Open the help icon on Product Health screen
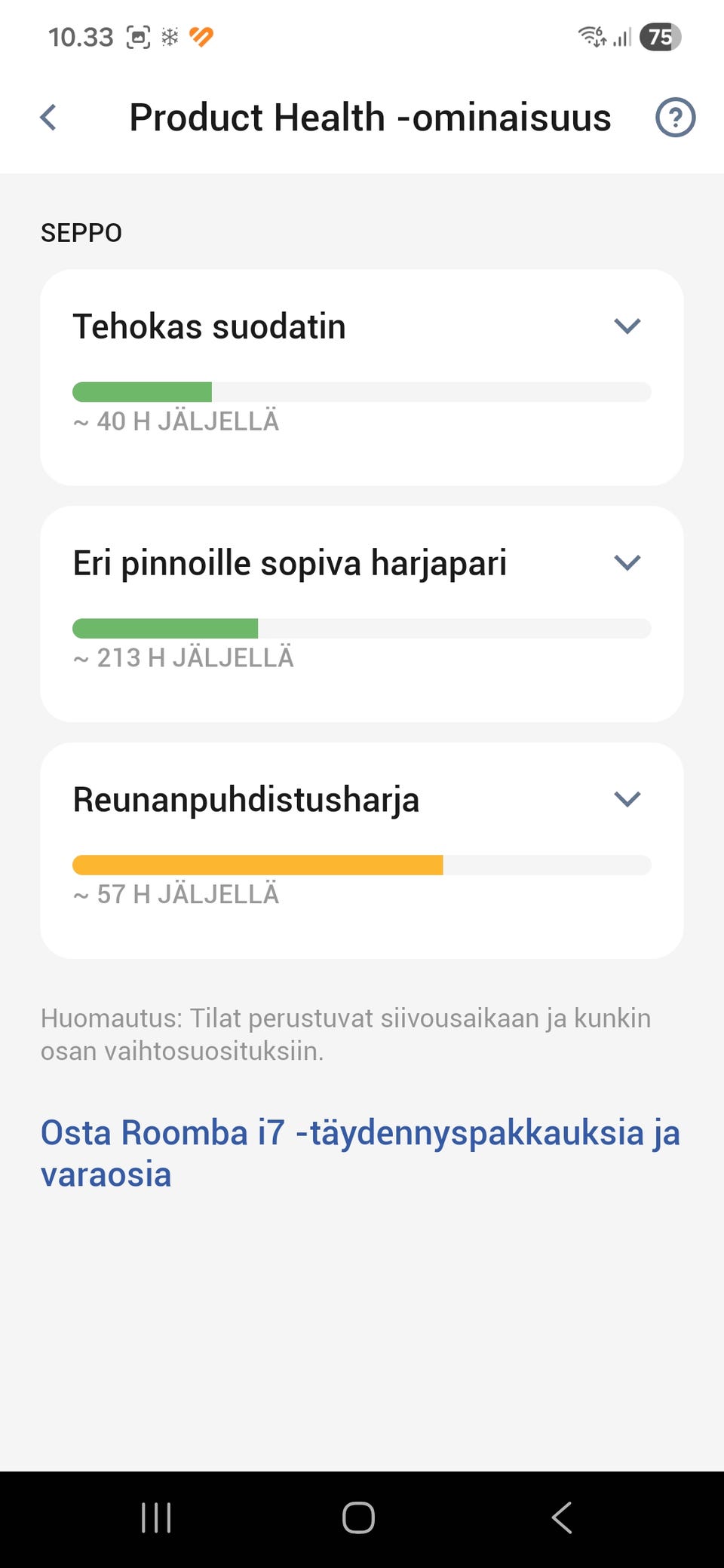The height and width of the screenshot is (1568, 724). (x=675, y=118)
